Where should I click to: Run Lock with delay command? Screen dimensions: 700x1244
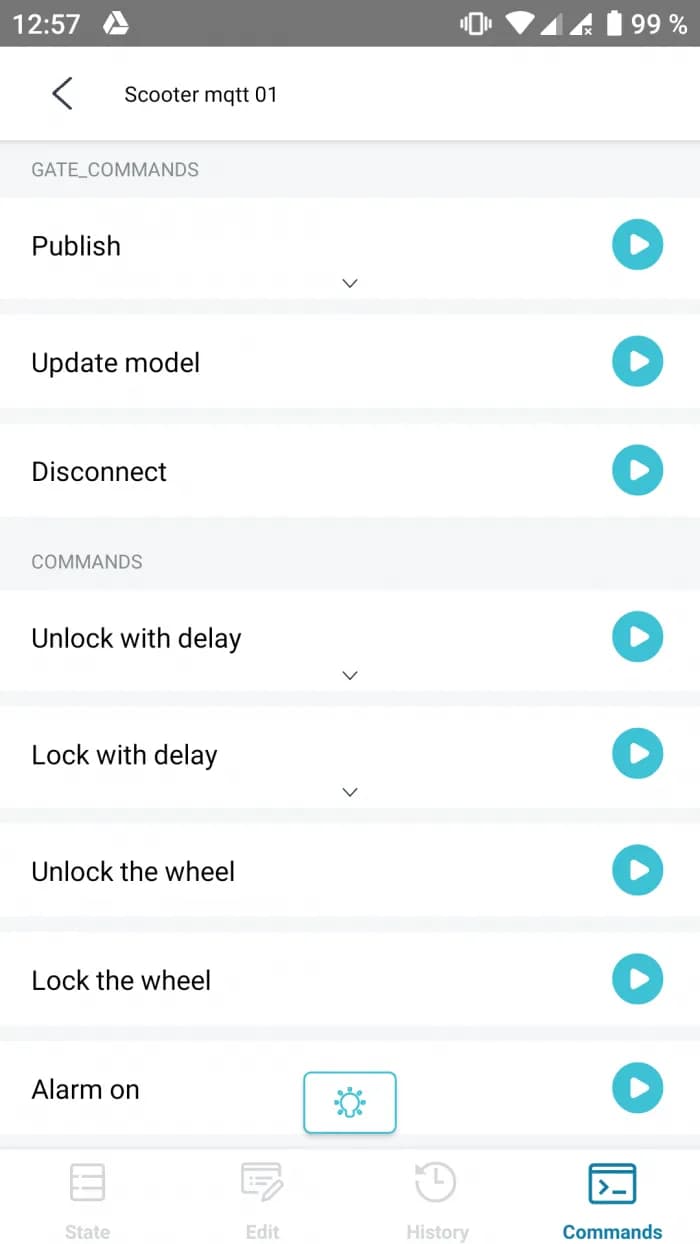(637, 754)
